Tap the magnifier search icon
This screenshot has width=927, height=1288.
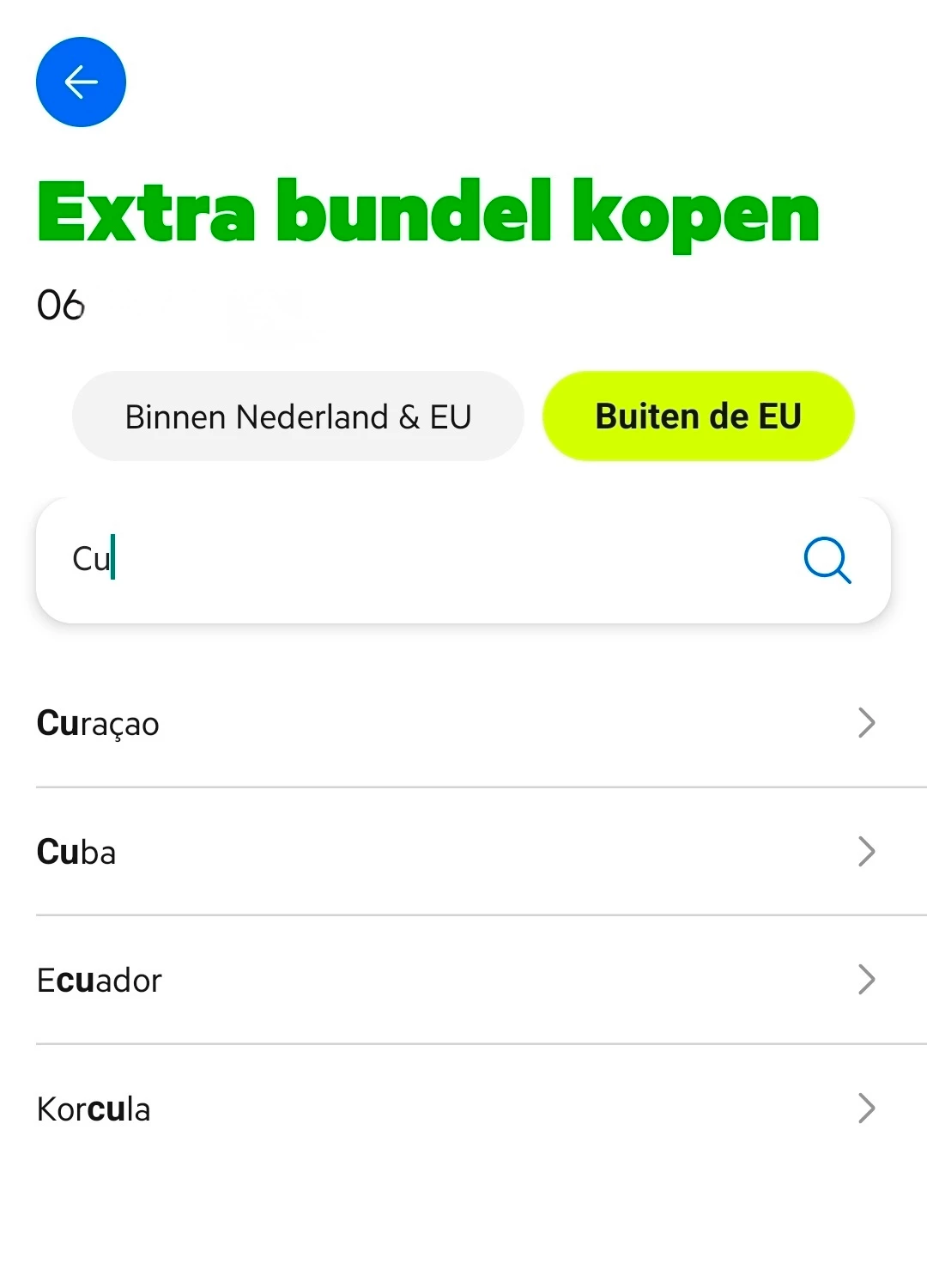tap(827, 560)
